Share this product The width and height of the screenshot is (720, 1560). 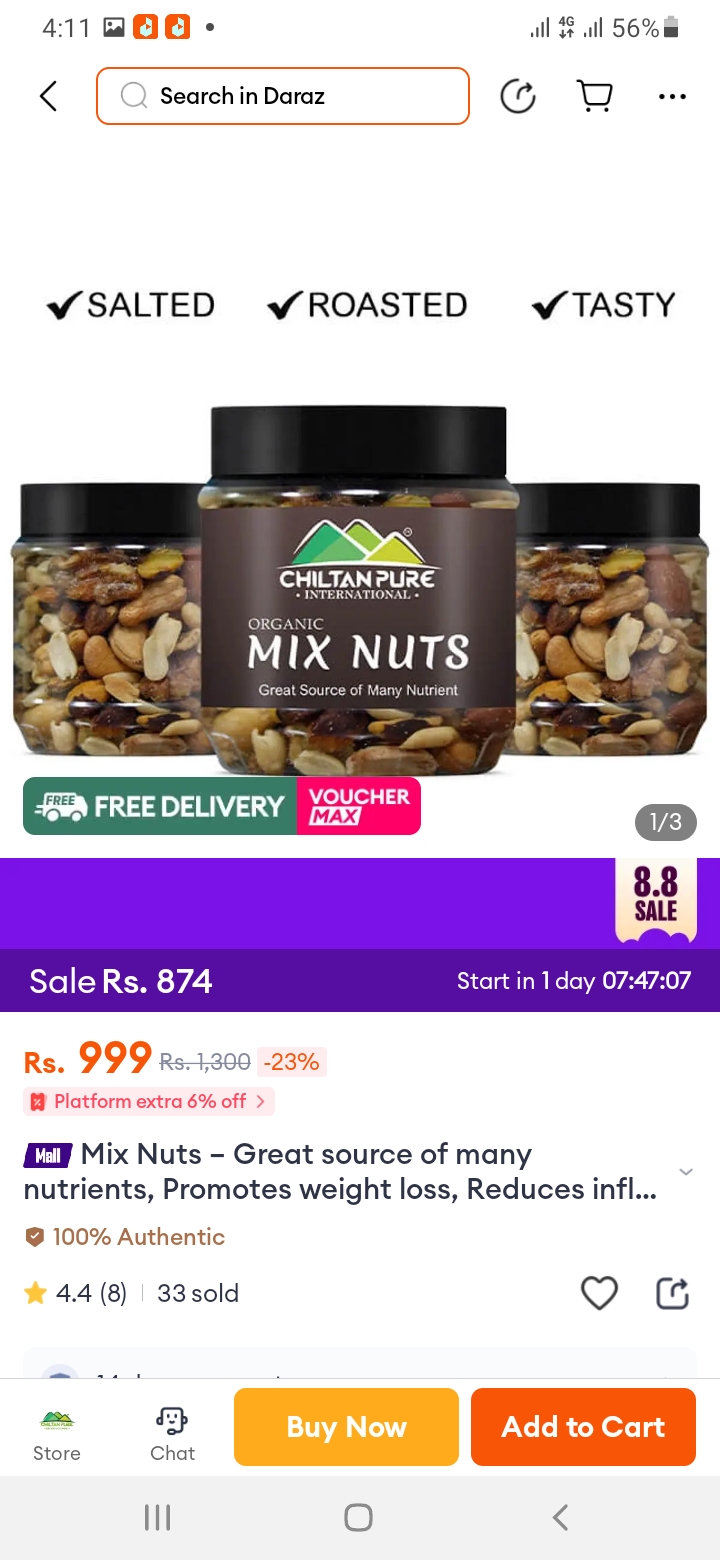click(x=672, y=1293)
